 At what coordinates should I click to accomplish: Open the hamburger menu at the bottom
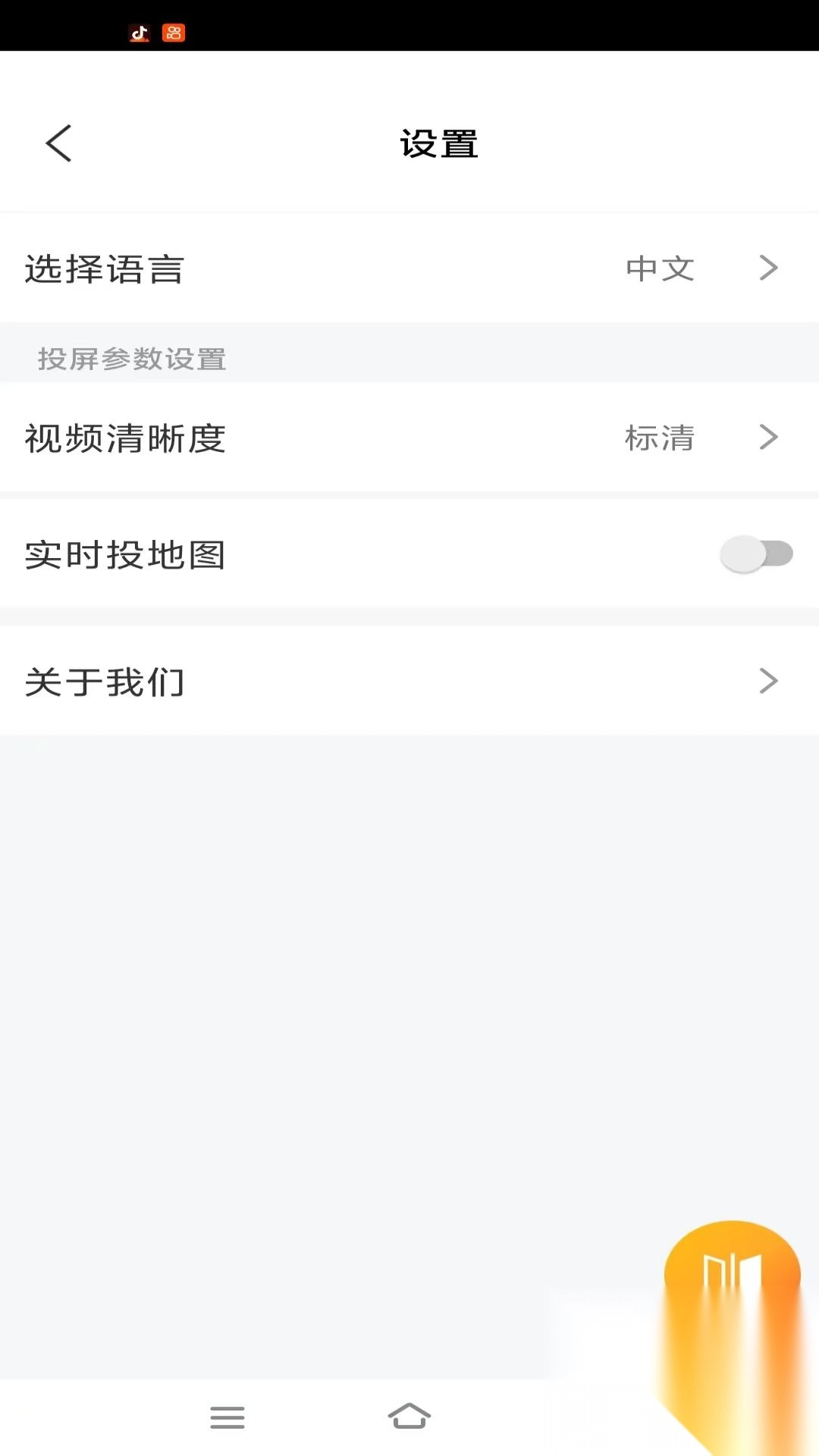227,1417
